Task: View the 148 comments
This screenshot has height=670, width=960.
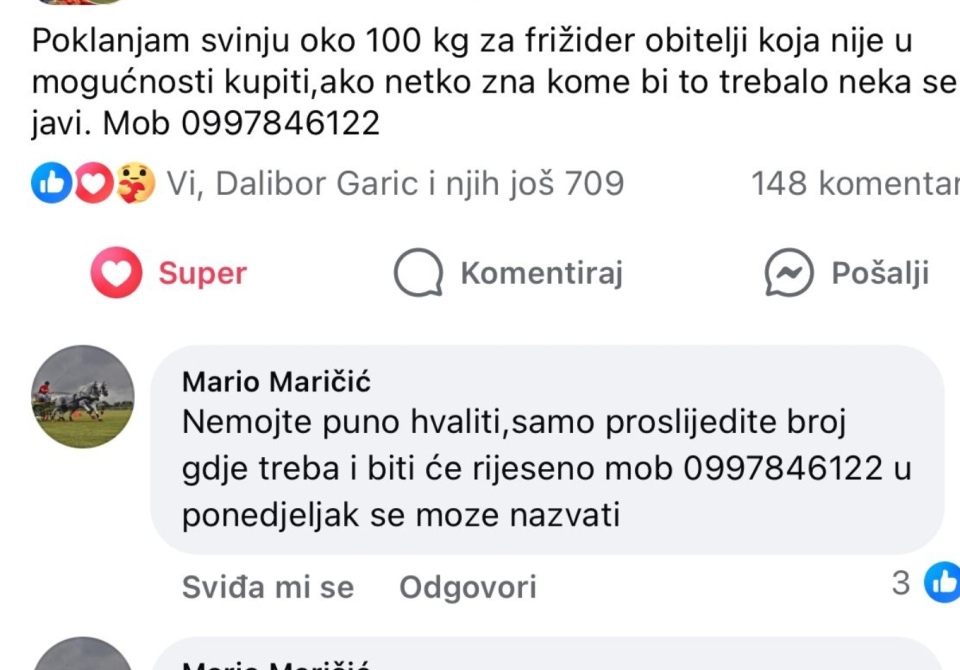Action: 854,184
